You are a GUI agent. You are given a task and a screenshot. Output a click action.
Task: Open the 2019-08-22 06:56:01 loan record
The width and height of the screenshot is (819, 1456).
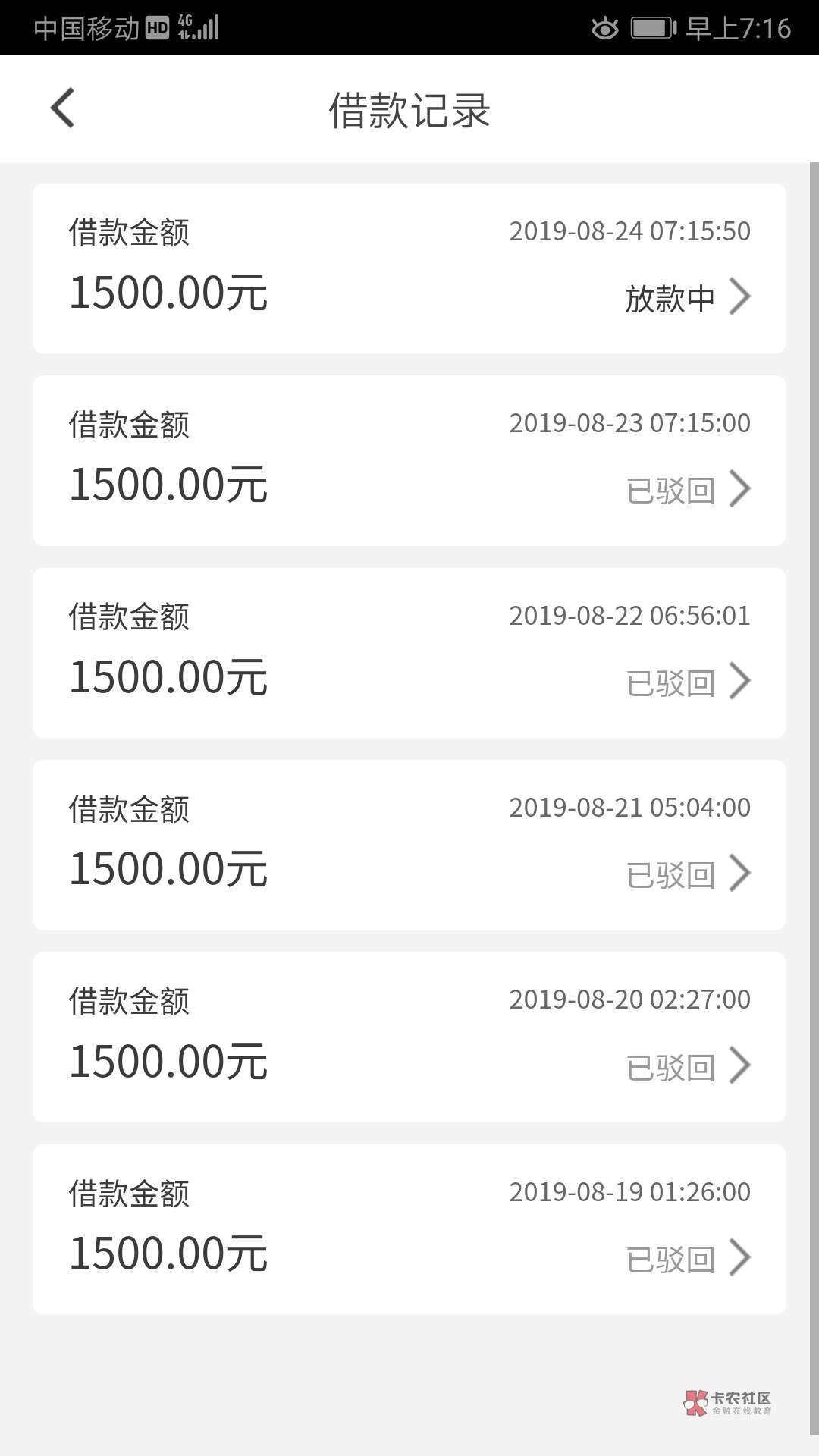coord(409,652)
